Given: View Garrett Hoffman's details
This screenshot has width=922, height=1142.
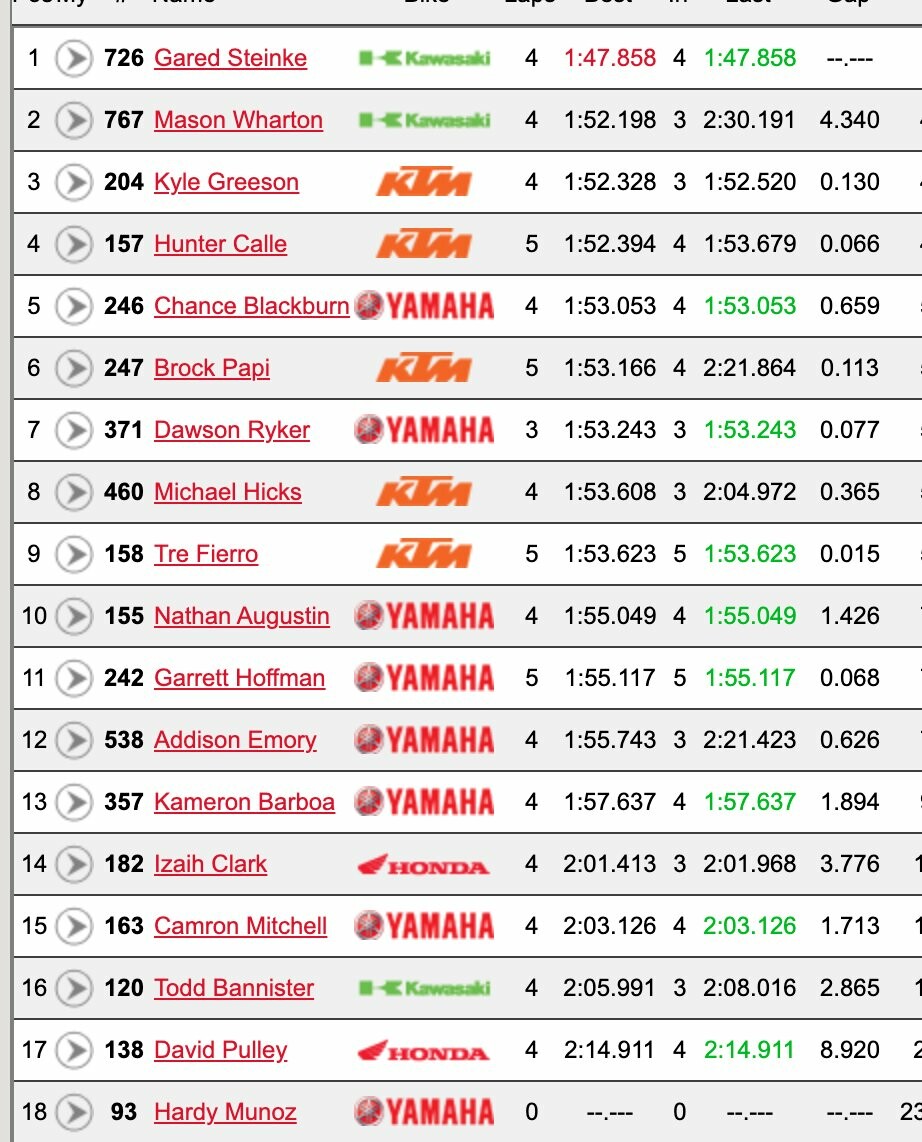Looking at the screenshot, I should coord(239,678).
